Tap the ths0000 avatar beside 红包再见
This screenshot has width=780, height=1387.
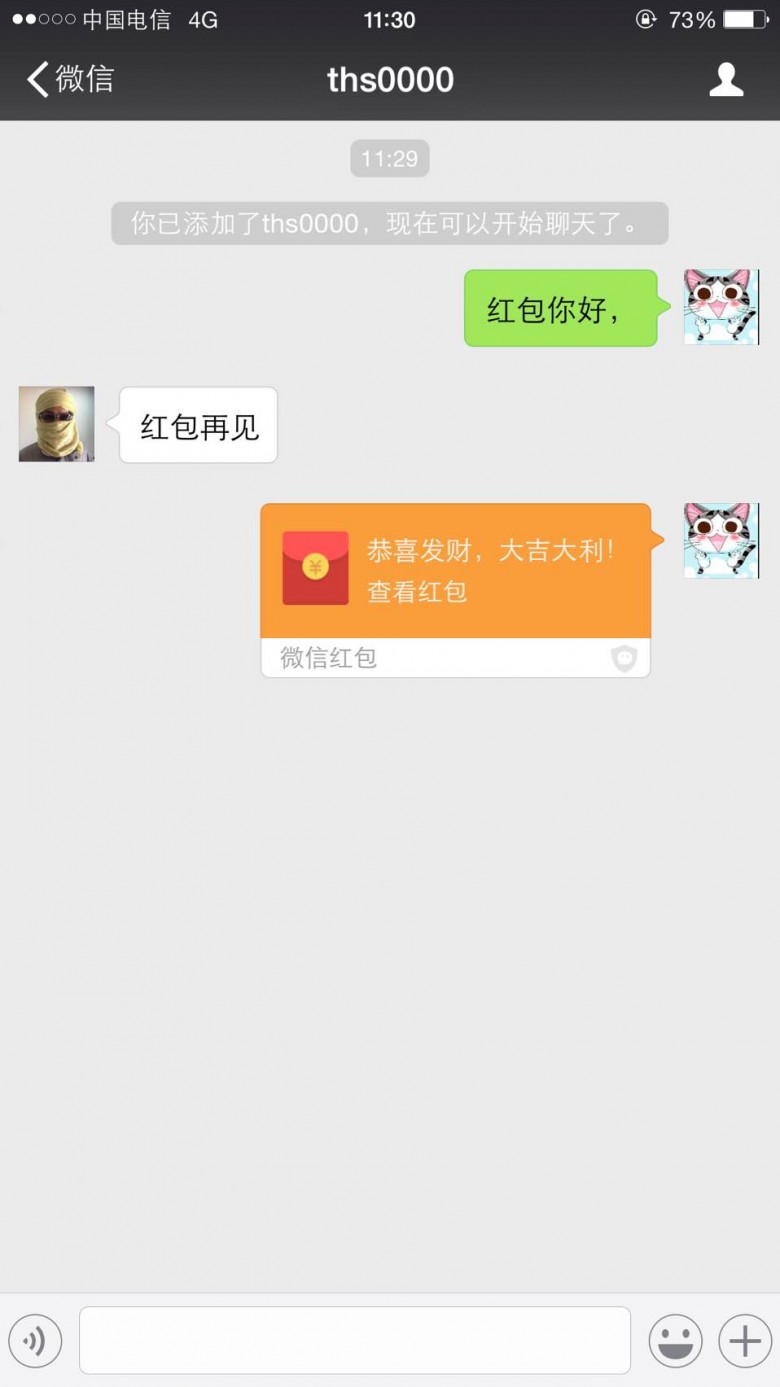tap(57, 424)
